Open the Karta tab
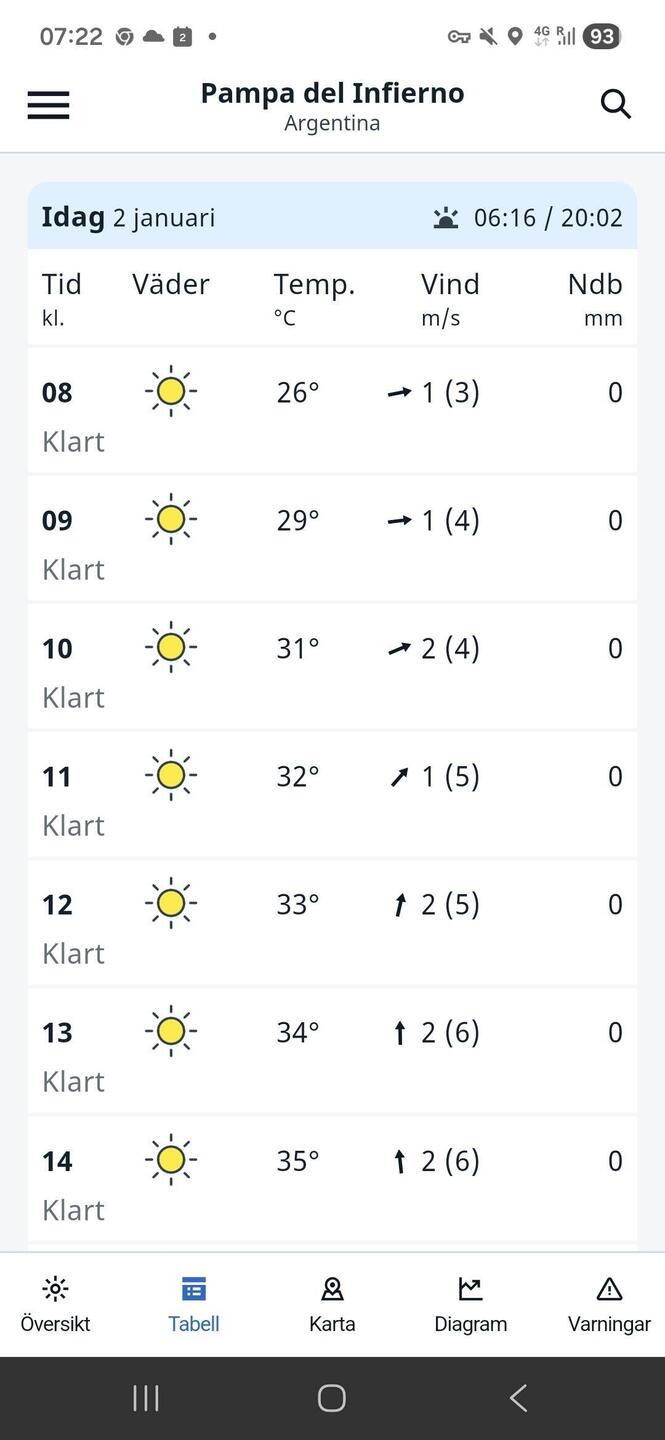The height and width of the screenshot is (1440, 665). (332, 1304)
